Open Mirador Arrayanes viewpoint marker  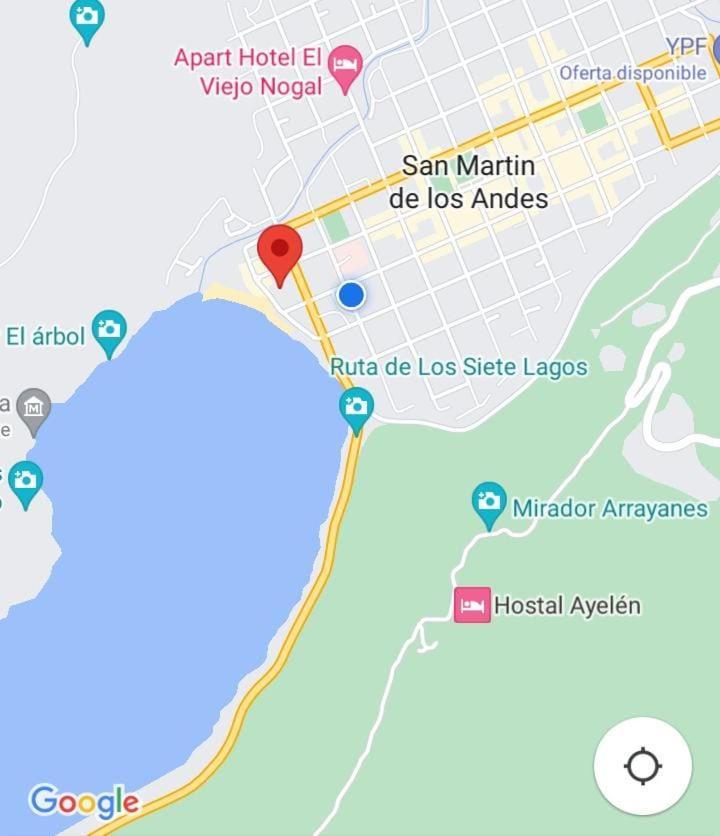[489, 504]
